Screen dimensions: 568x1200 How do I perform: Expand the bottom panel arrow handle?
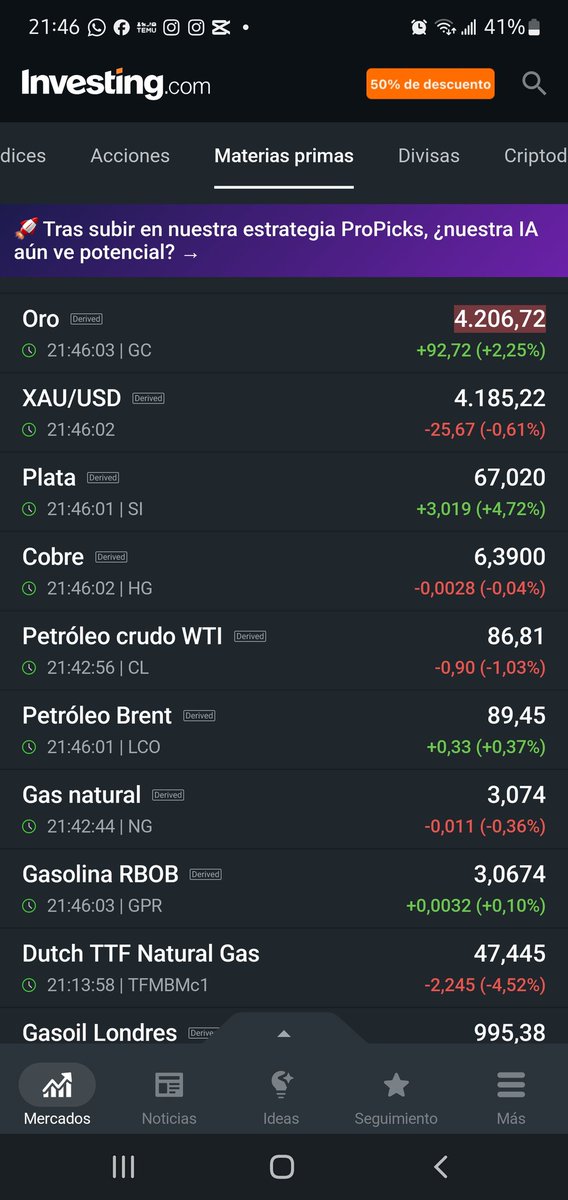pyautogui.click(x=284, y=1032)
